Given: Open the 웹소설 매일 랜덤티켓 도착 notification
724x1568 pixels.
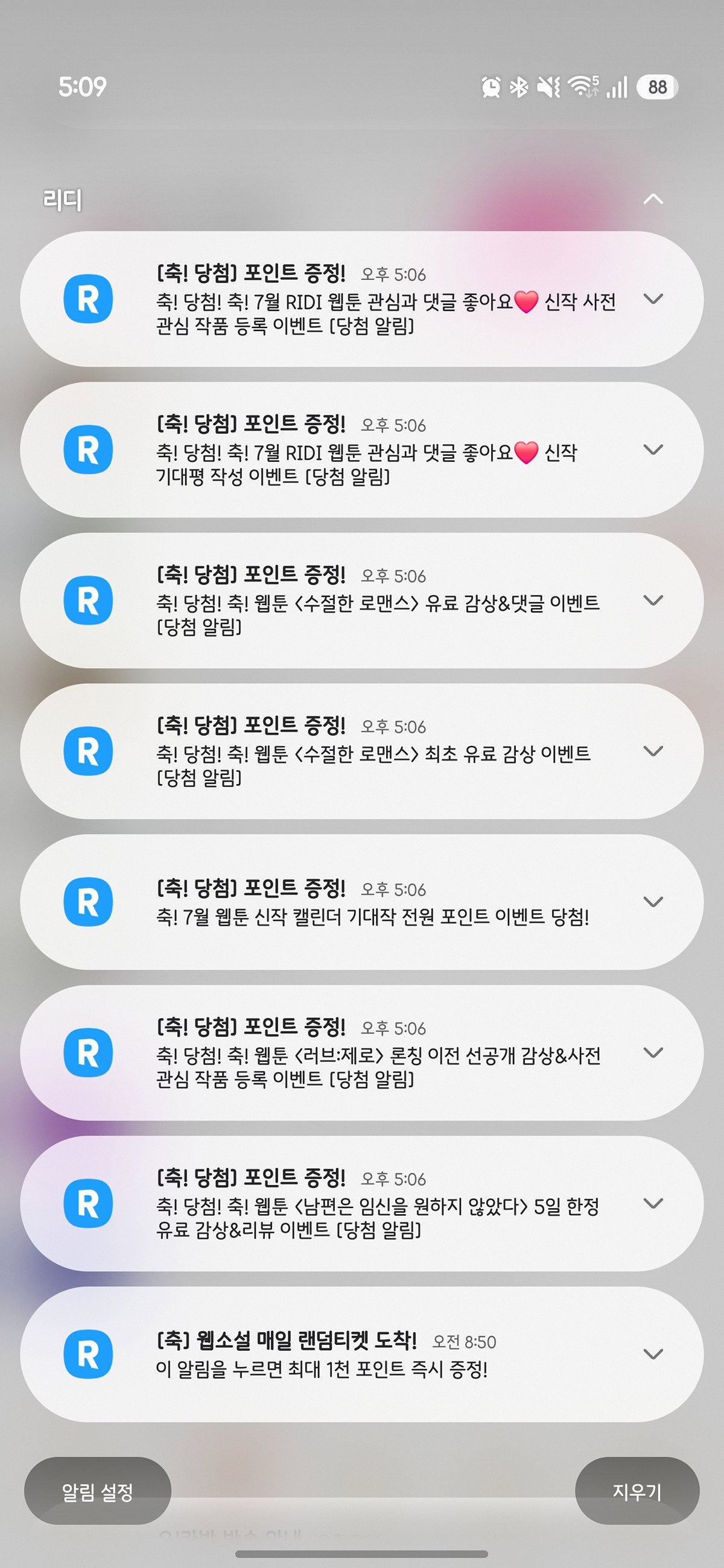Looking at the screenshot, I should (x=361, y=1355).
